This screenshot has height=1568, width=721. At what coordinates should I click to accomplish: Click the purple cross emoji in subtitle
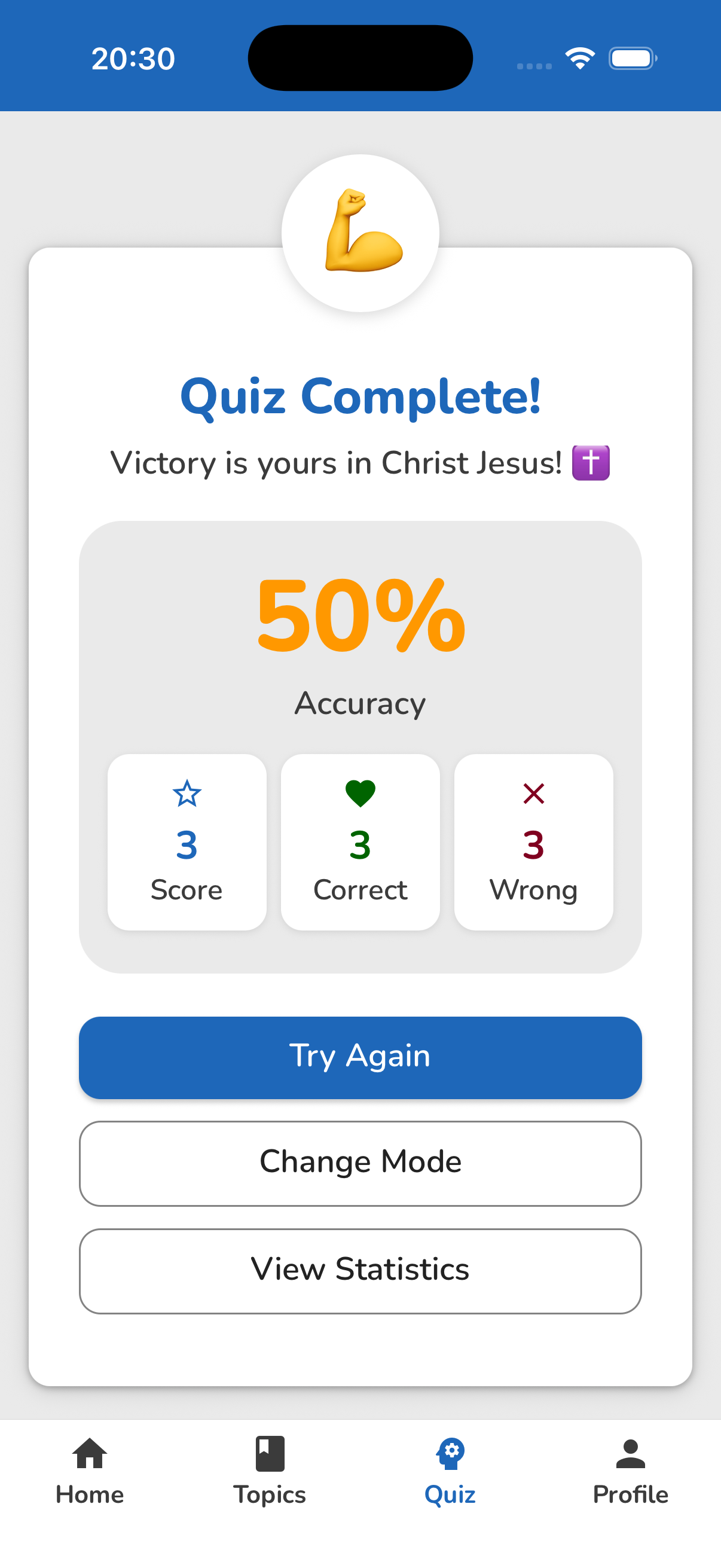point(589,464)
